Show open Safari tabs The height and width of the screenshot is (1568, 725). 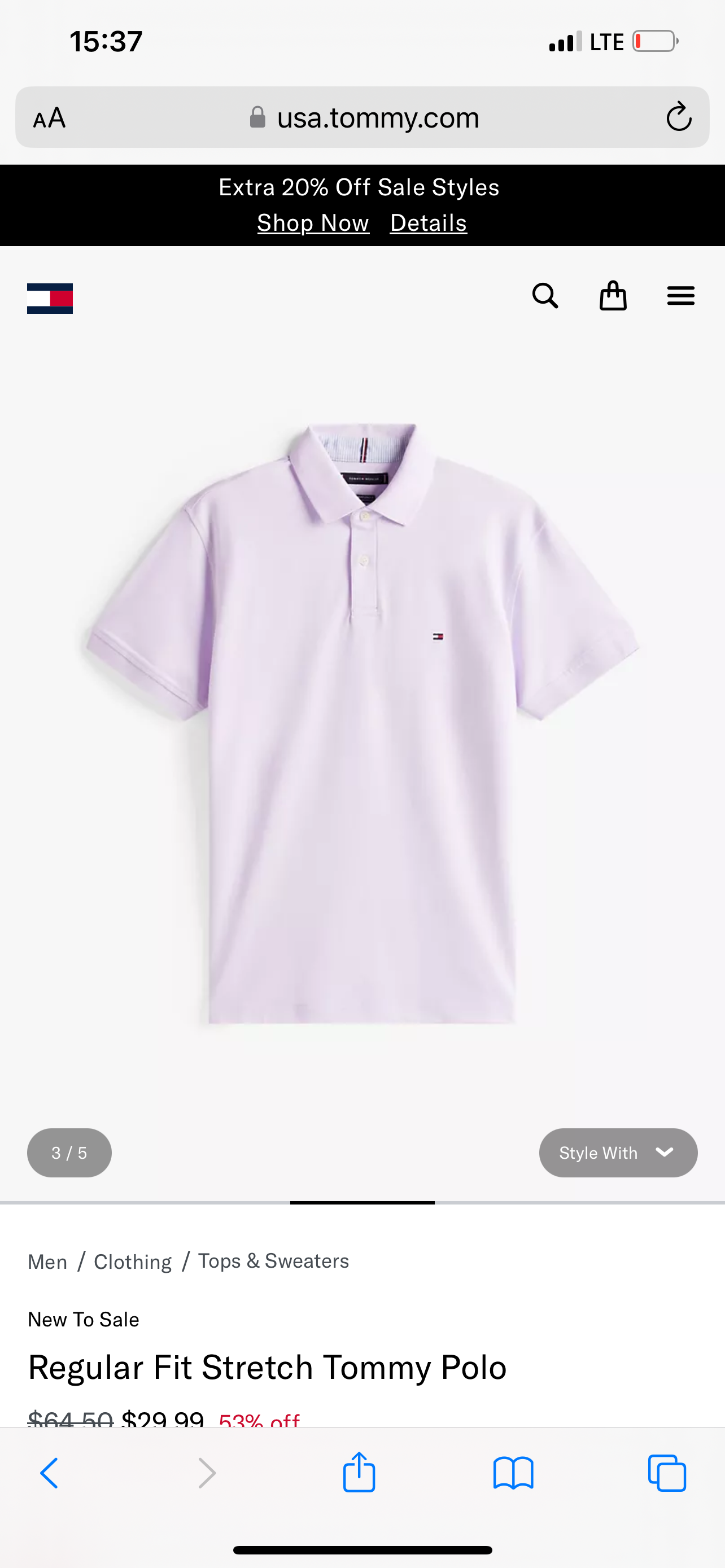click(667, 1473)
